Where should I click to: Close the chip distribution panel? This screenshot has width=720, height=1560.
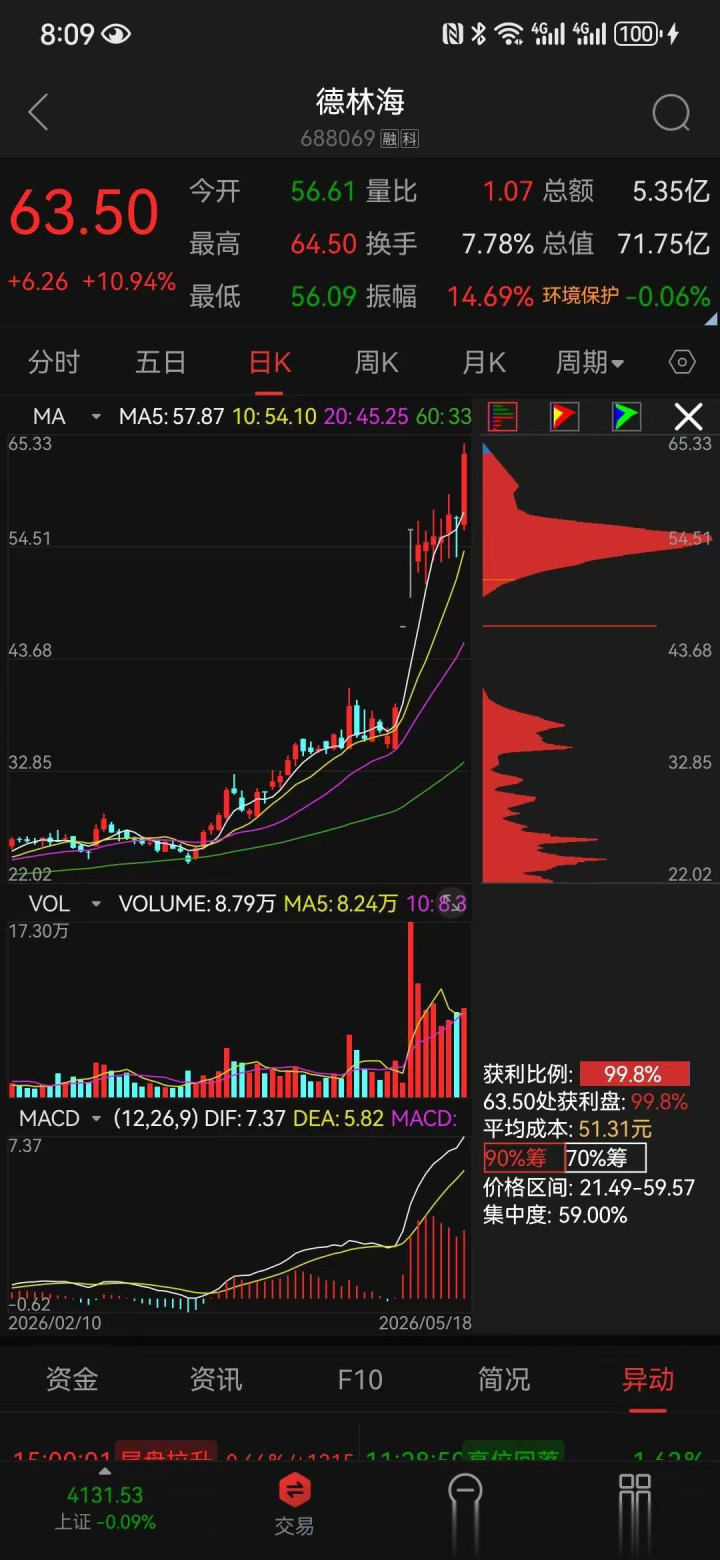688,416
